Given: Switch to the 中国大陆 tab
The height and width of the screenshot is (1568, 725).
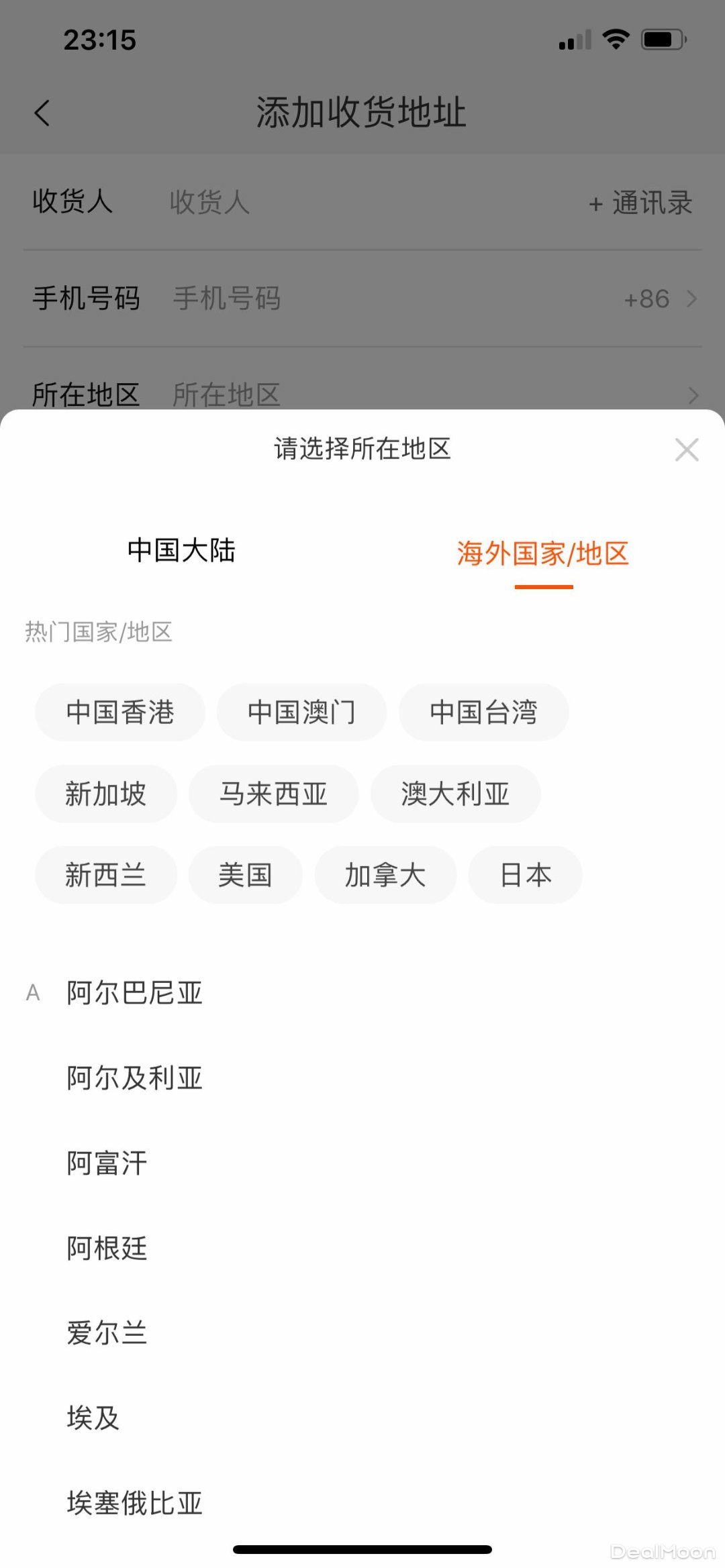Looking at the screenshot, I should click(x=181, y=551).
